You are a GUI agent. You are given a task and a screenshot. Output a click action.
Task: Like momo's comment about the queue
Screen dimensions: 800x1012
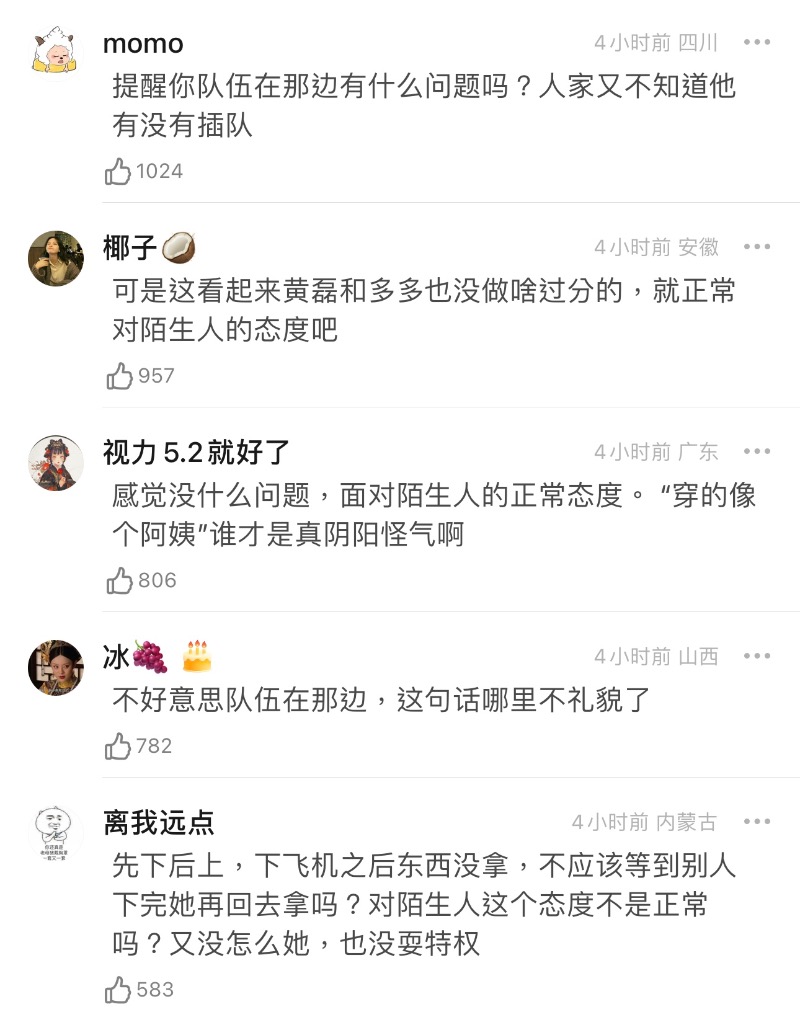point(119,171)
